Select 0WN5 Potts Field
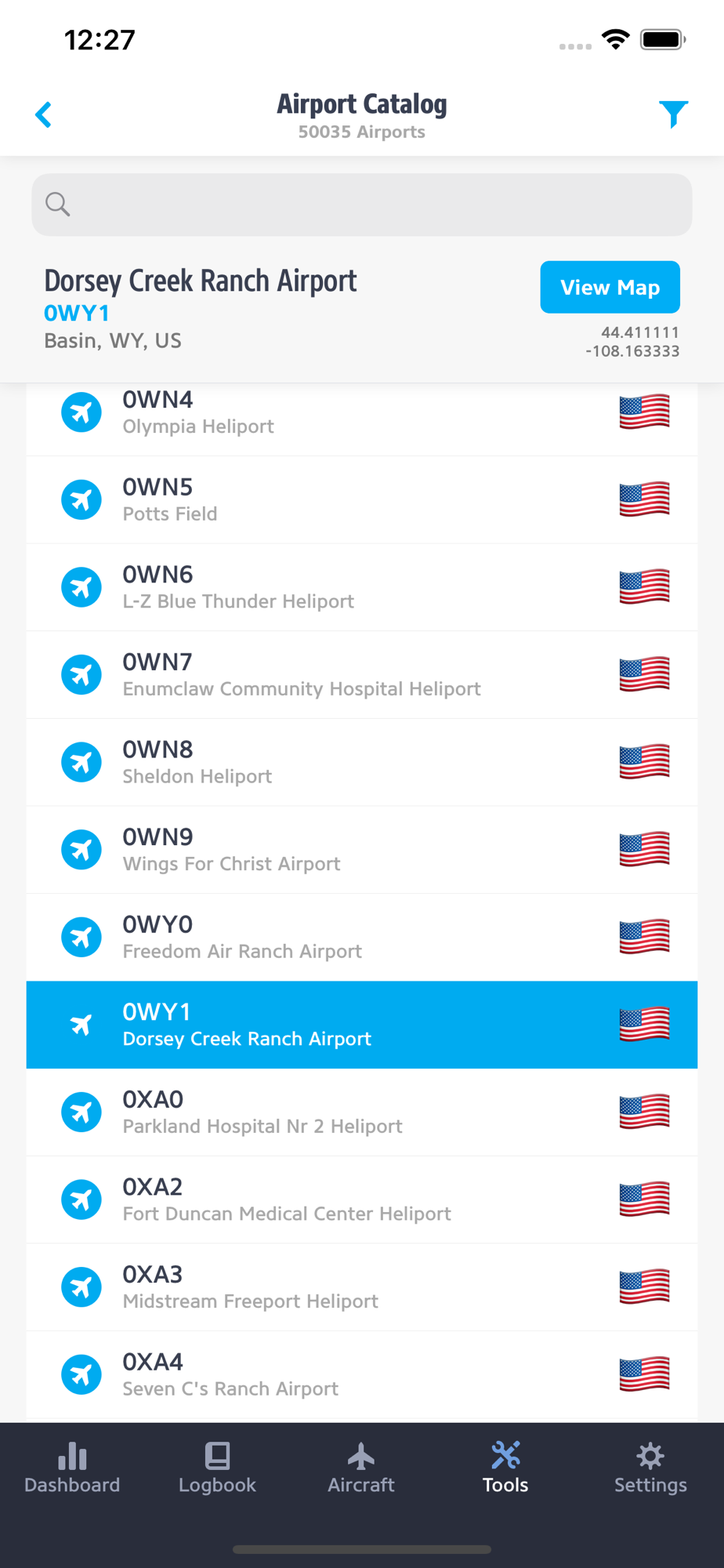 click(x=362, y=499)
